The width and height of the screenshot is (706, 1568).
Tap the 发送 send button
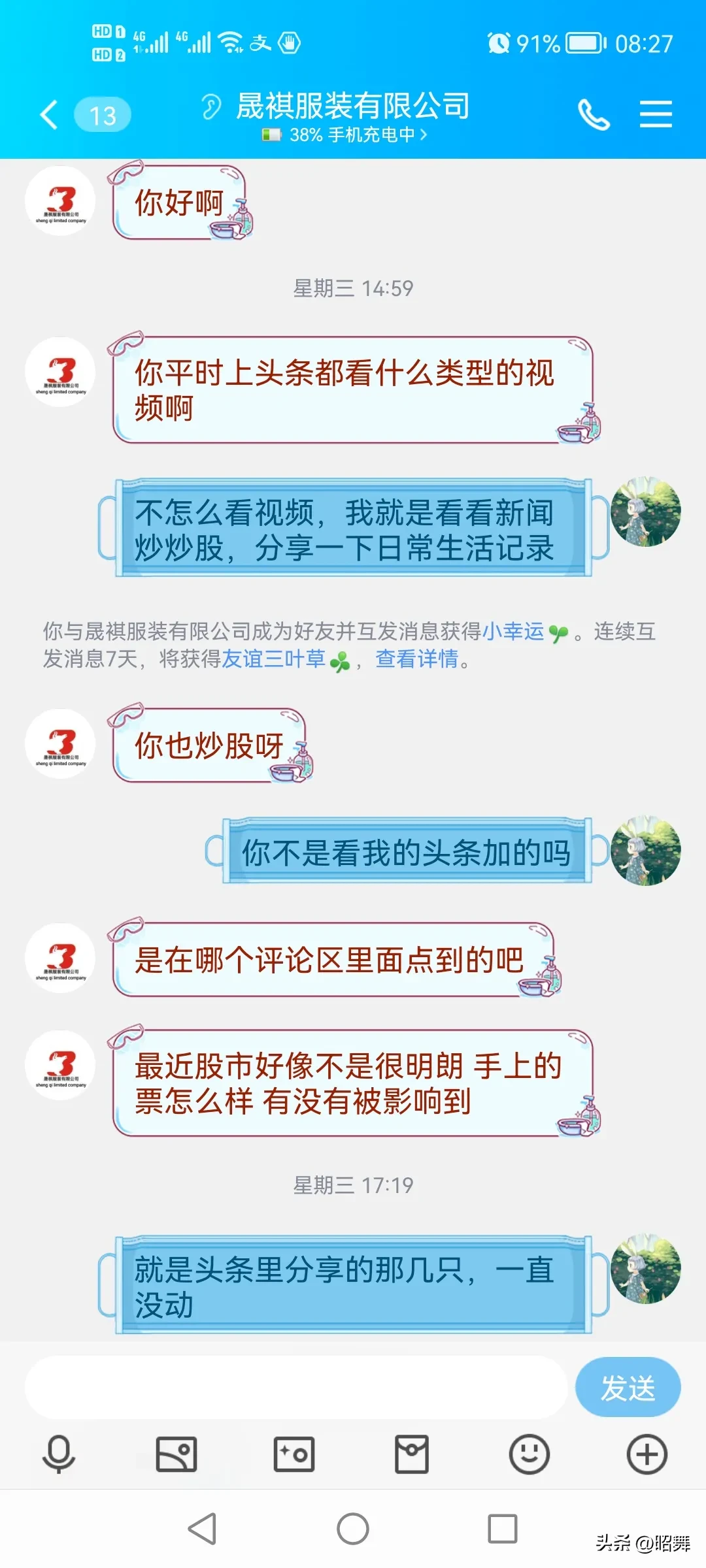628,1387
